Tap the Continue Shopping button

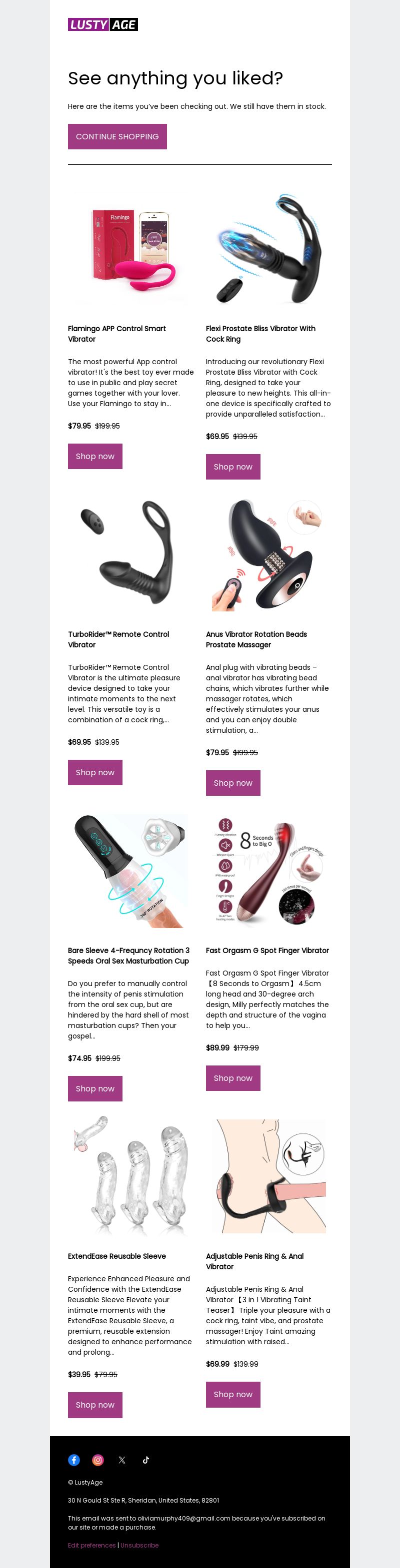pos(117,136)
